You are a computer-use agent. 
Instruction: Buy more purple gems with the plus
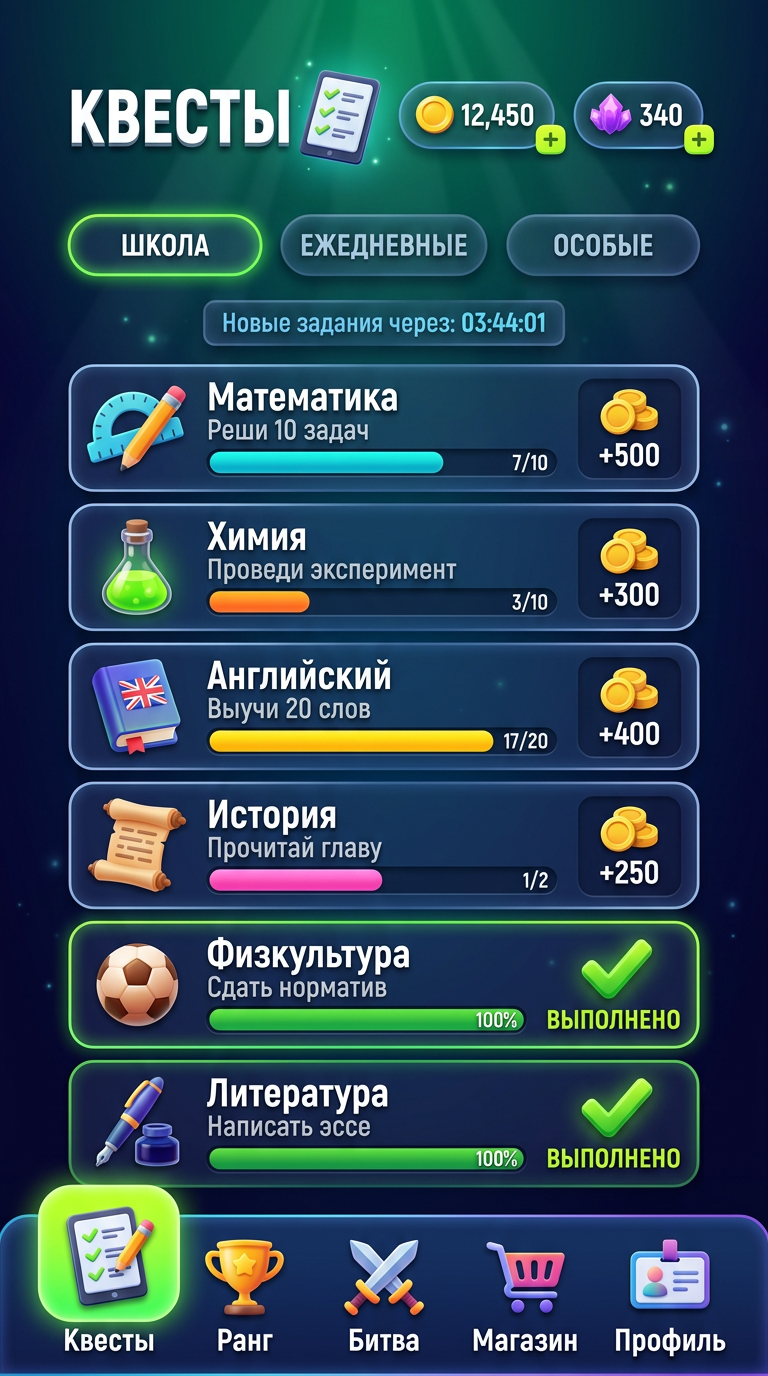[699, 140]
